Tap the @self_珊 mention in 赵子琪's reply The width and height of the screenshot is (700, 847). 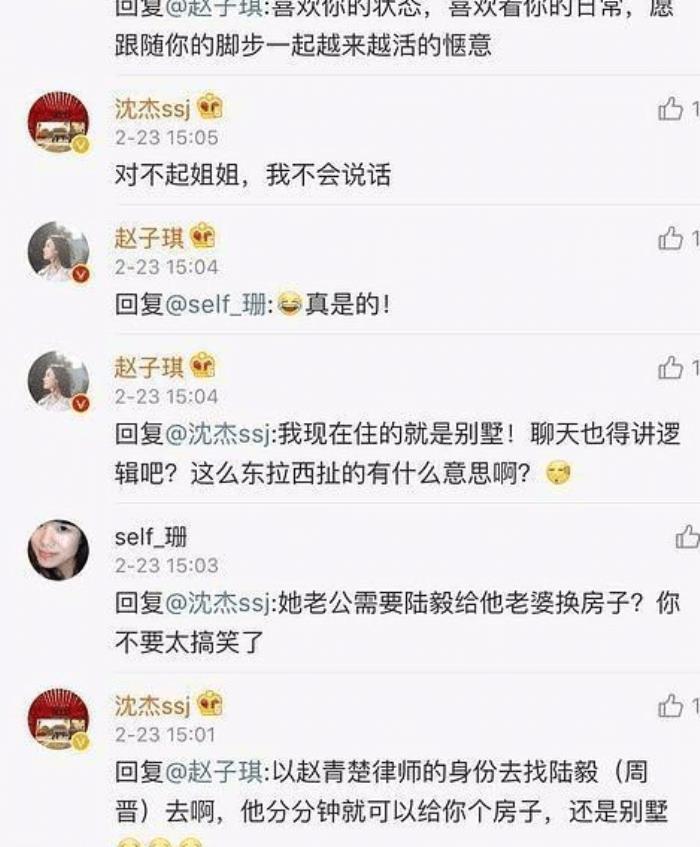215,305
